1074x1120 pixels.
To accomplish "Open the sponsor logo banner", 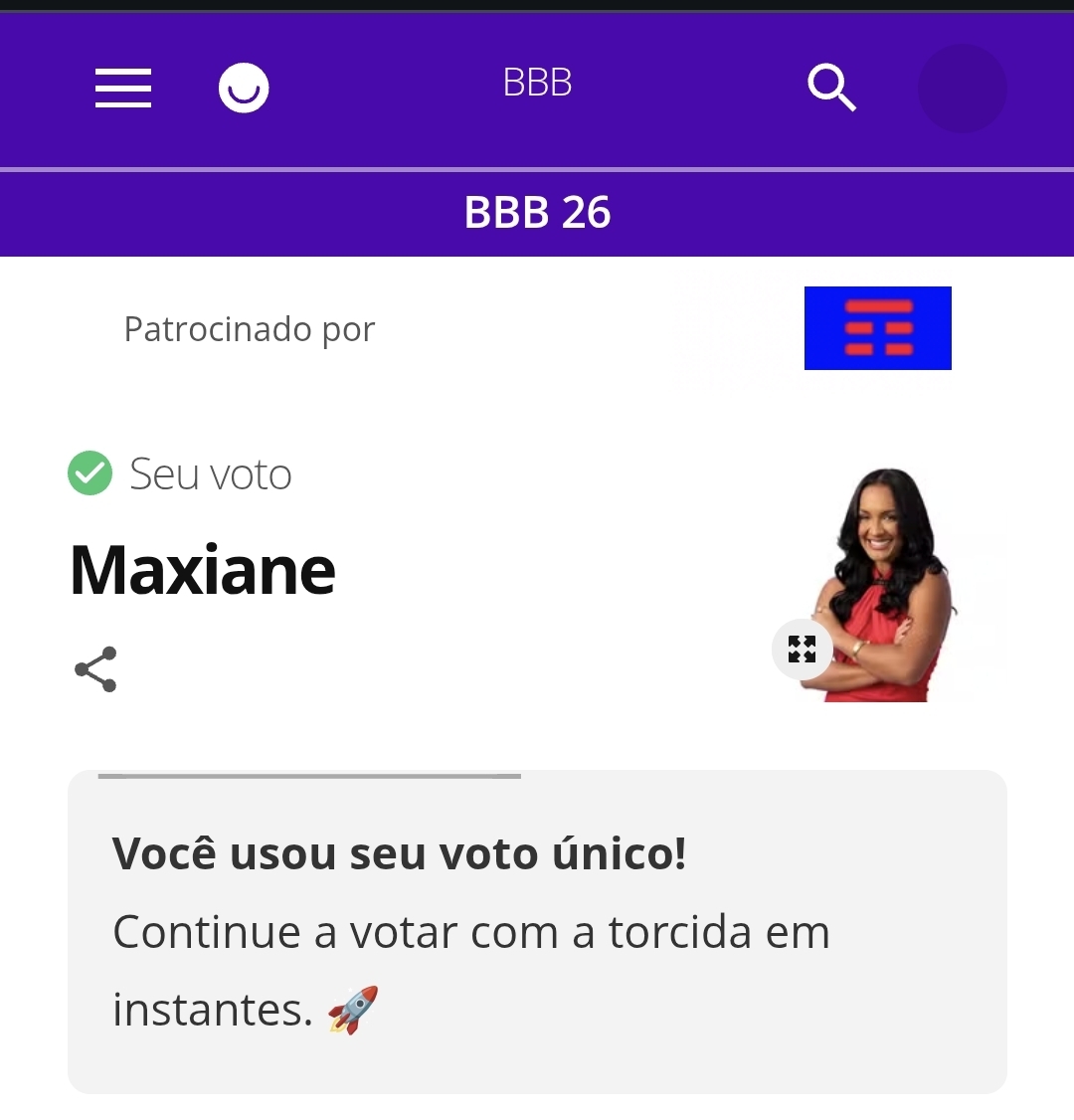I will (877, 328).
